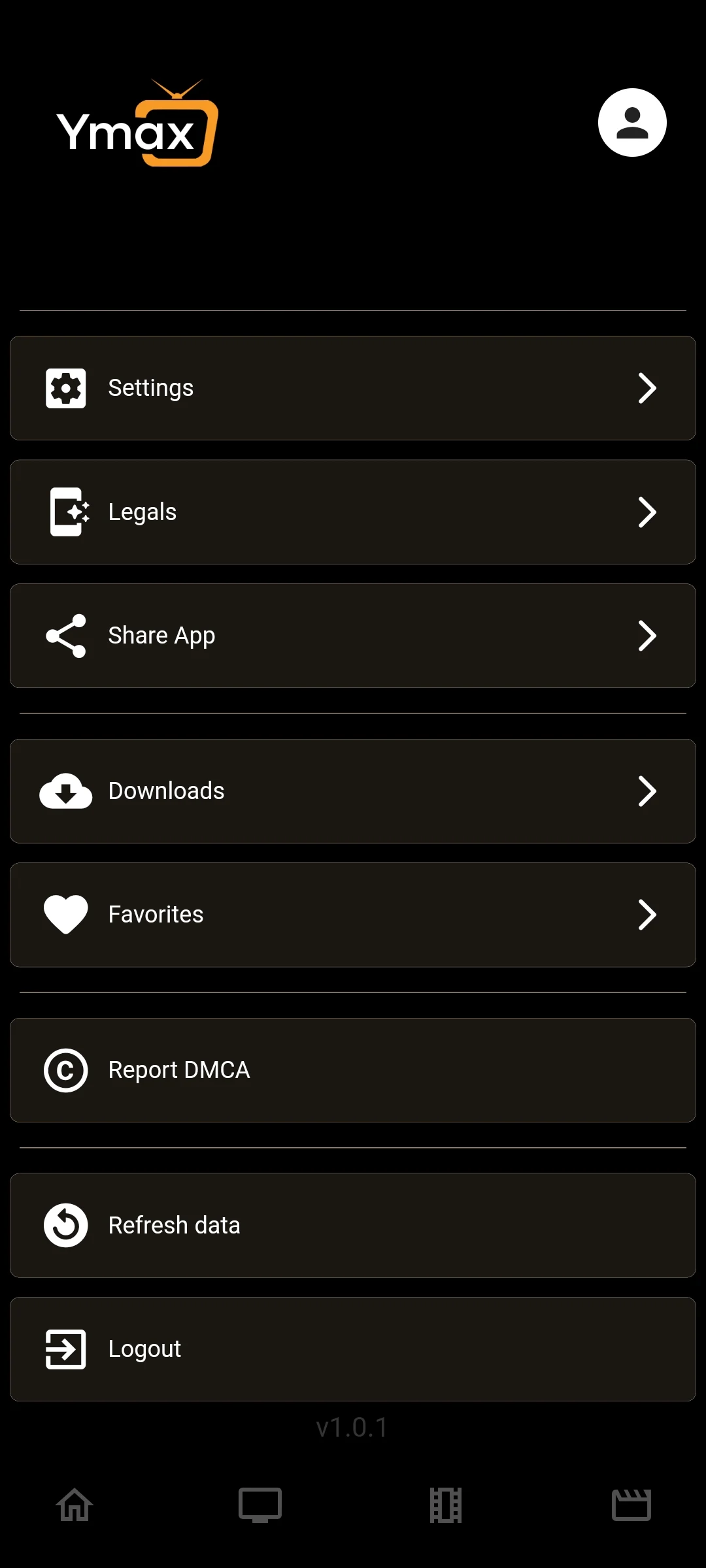
Task: Select the Favorites heart icon
Action: 65,914
